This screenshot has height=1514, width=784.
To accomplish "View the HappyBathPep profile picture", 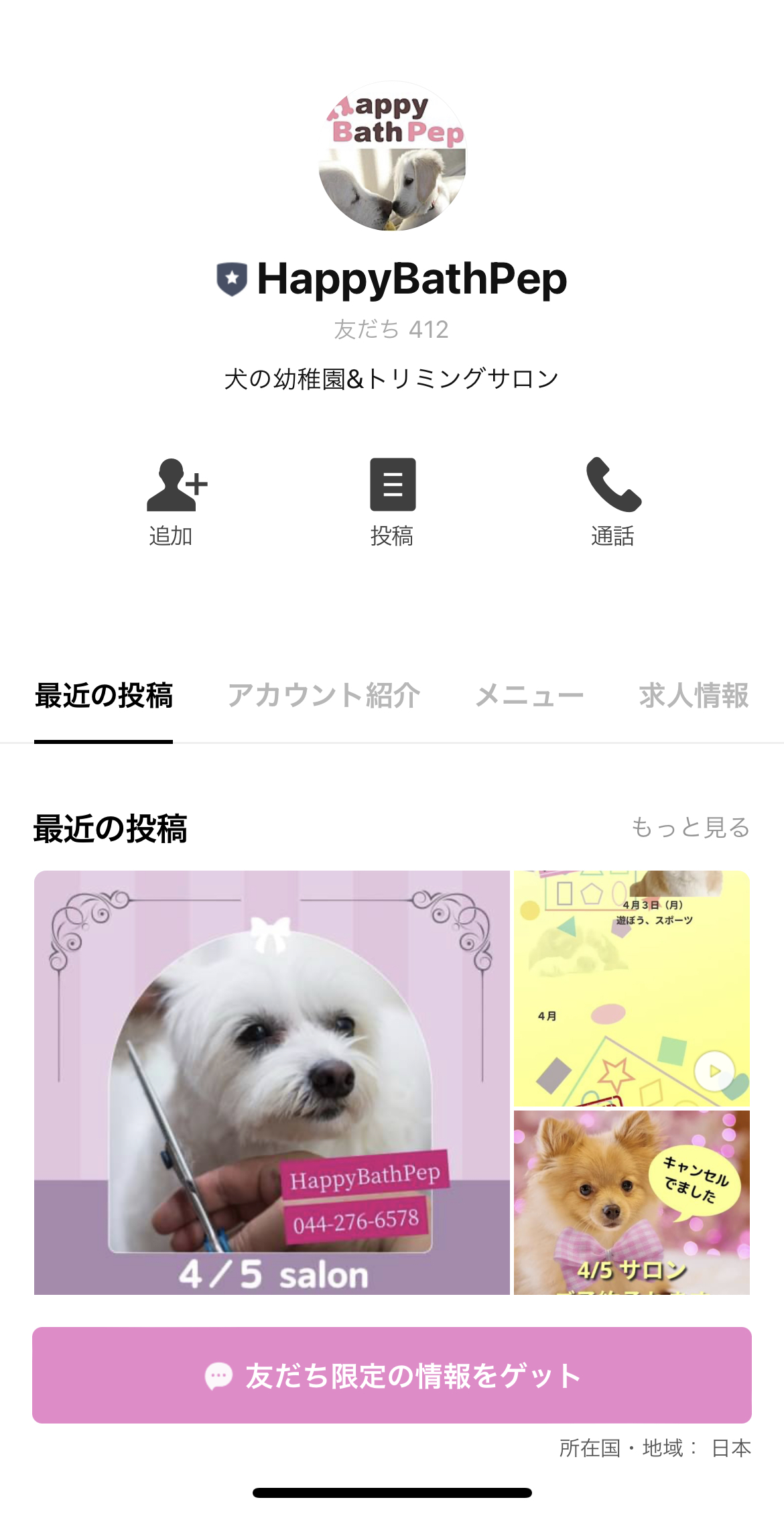I will [392, 156].
